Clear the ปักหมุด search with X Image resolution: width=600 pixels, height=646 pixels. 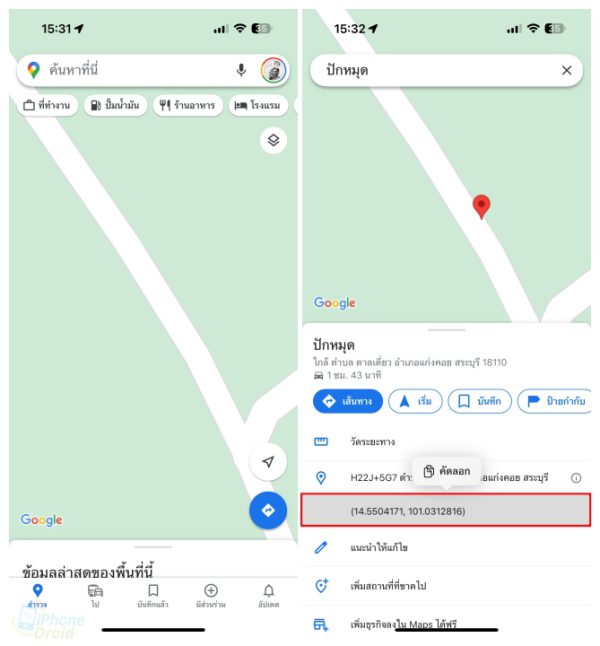(566, 70)
